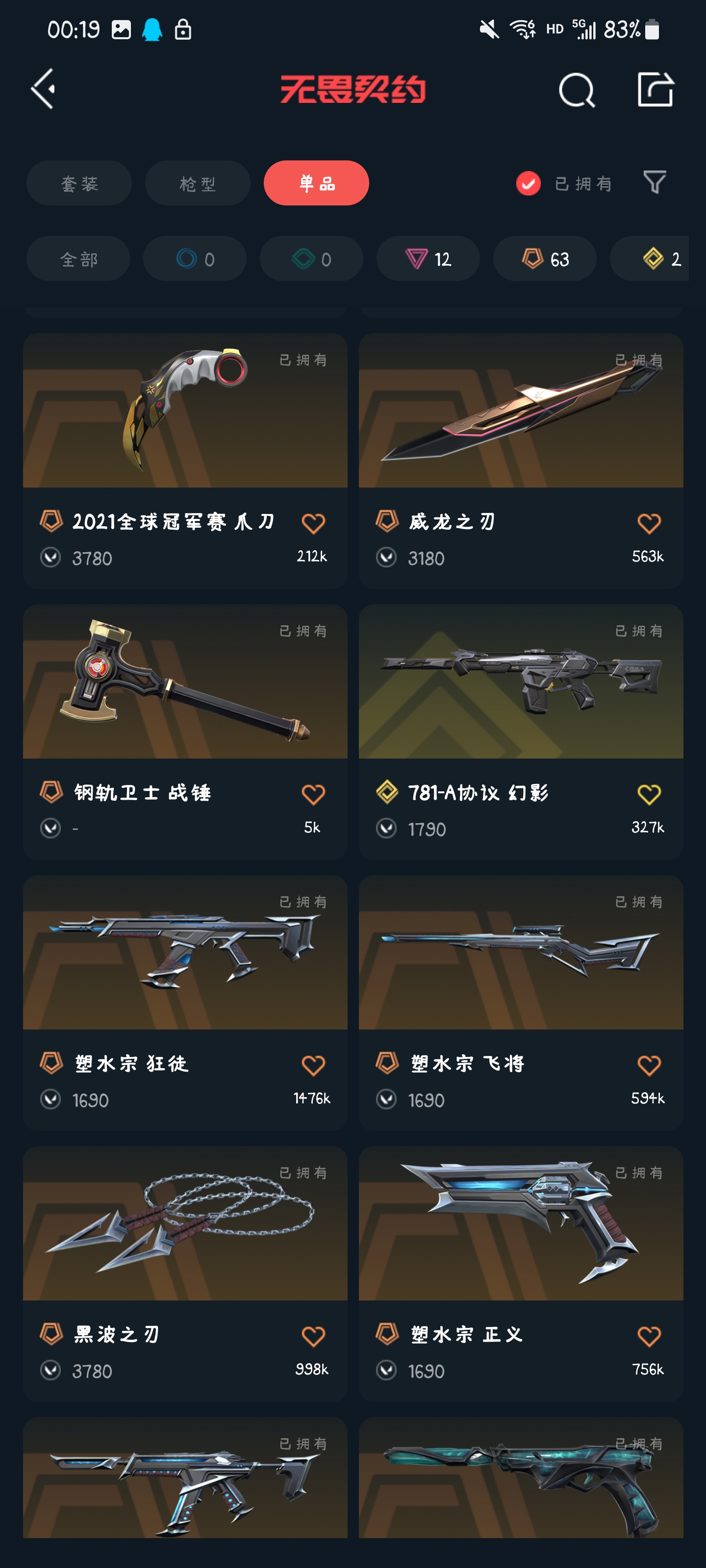Tap the heart on 塑水宗 正义

click(x=649, y=1337)
